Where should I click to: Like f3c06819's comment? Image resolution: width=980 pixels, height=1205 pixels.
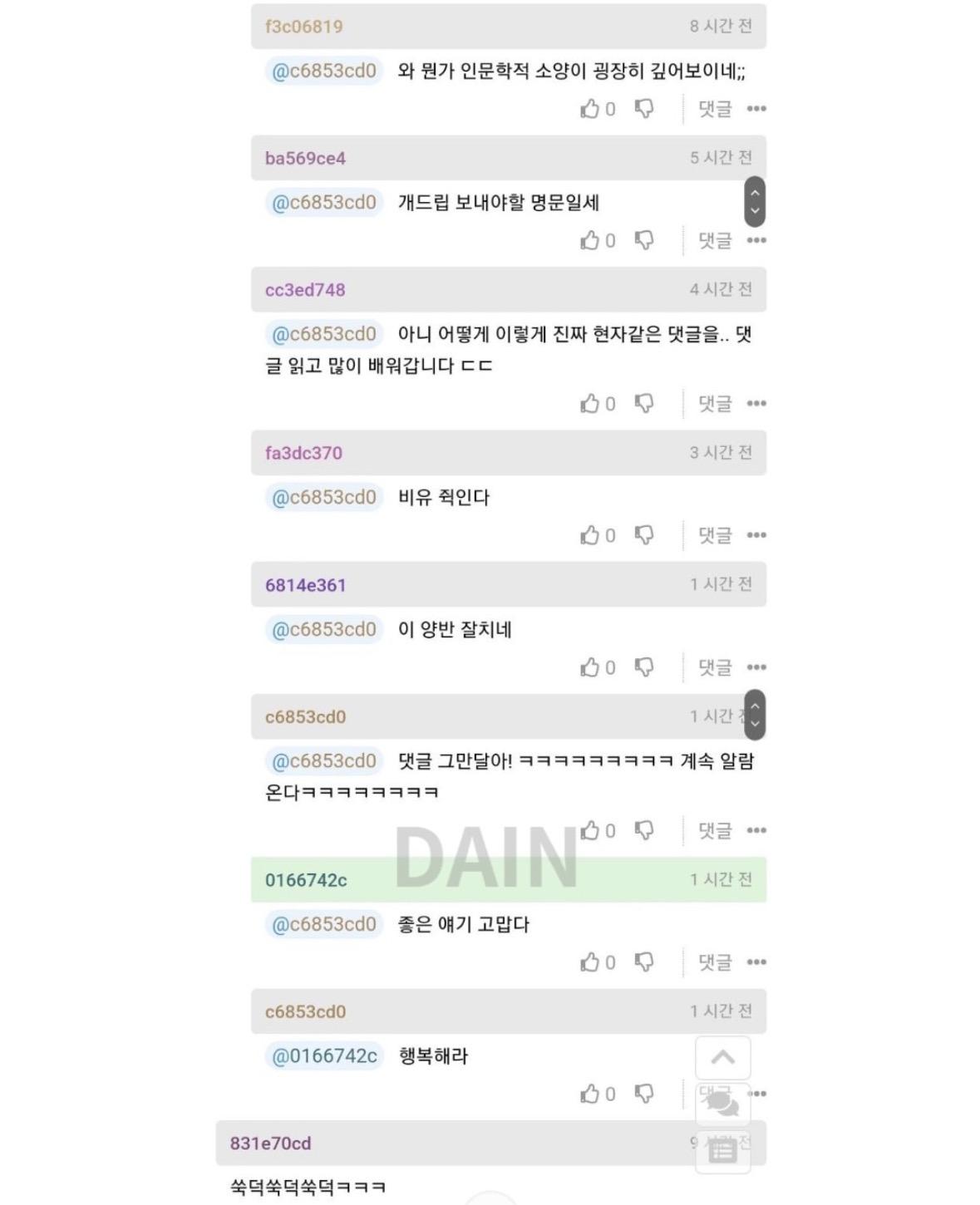pyautogui.click(x=590, y=109)
